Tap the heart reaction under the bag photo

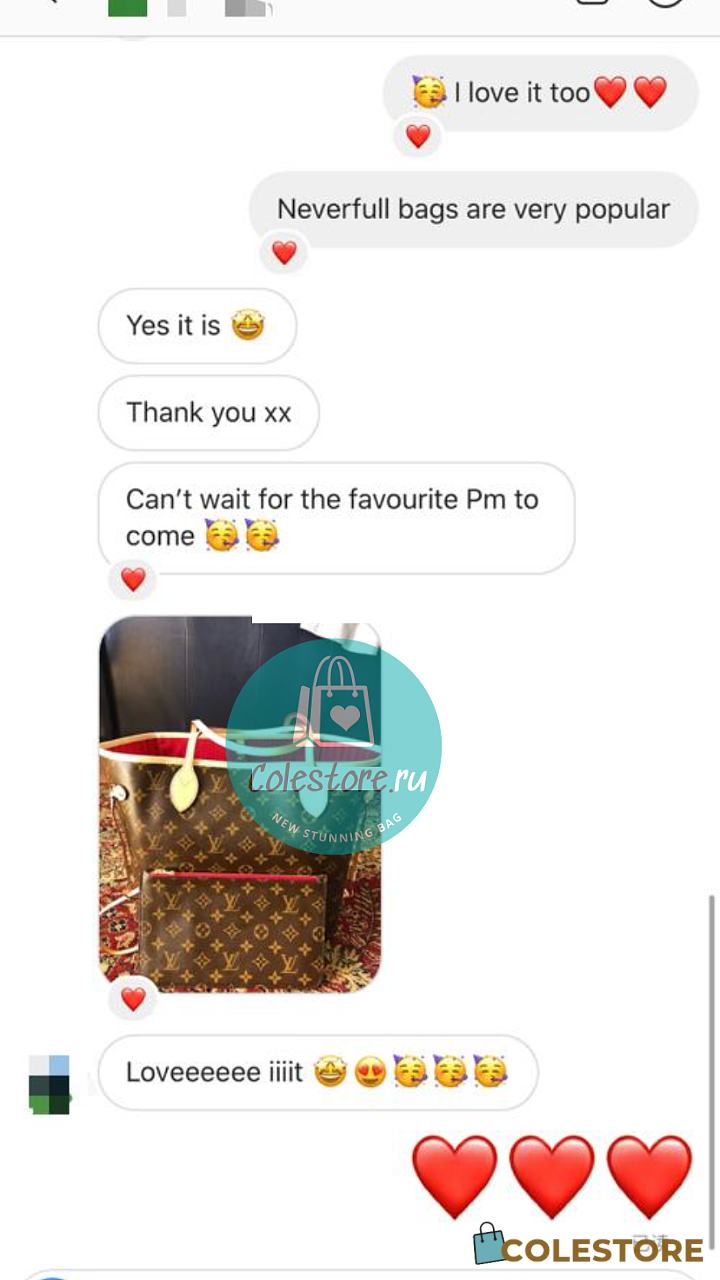(x=133, y=998)
